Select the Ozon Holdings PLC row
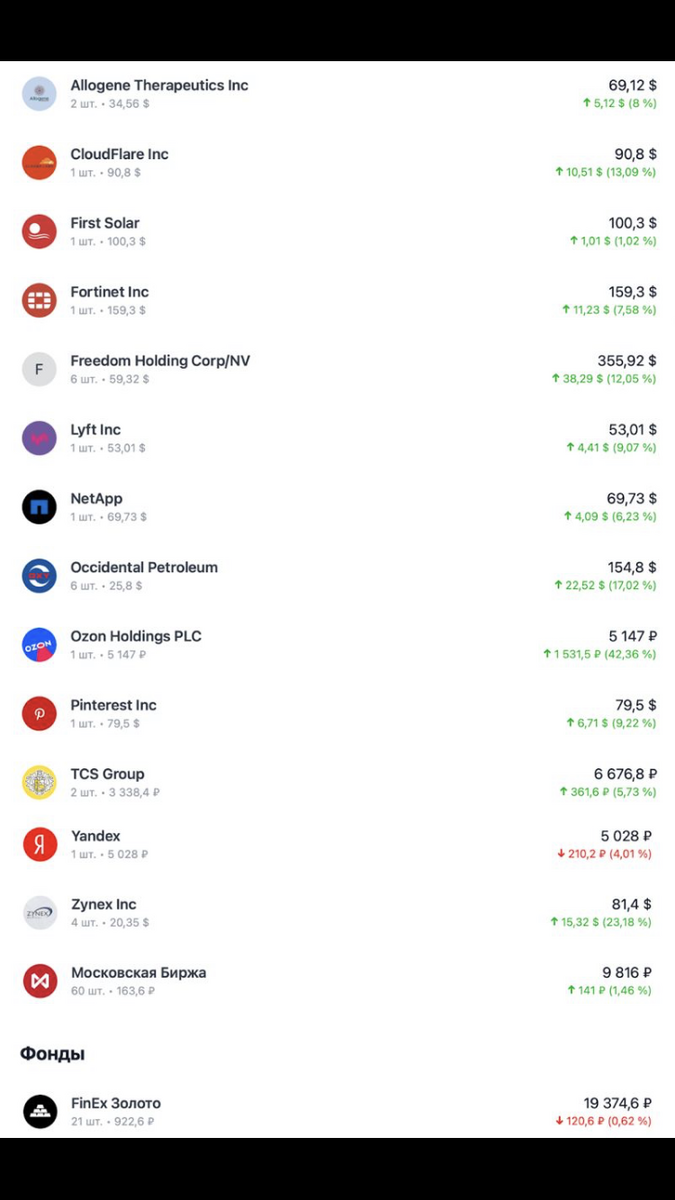Viewport: 675px width, 1200px height. pyautogui.click(x=136, y=645)
